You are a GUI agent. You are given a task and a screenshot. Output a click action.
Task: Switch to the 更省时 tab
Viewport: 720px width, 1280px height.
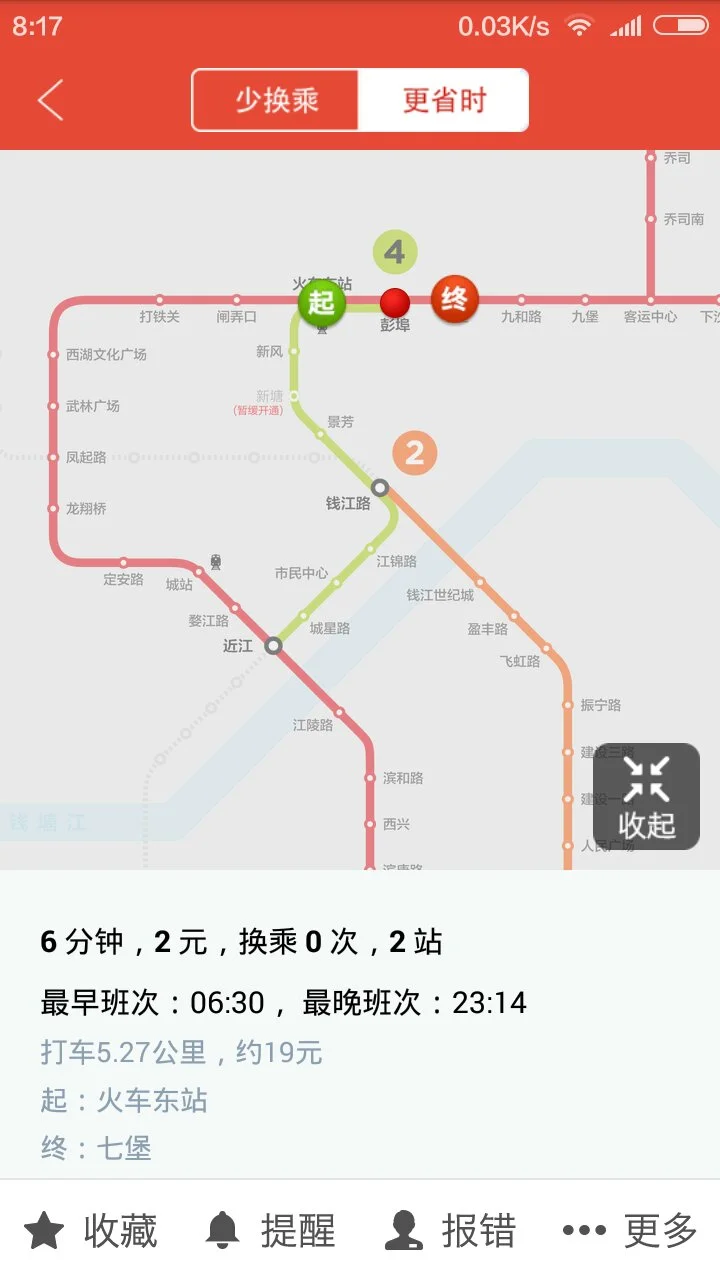click(x=443, y=100)
